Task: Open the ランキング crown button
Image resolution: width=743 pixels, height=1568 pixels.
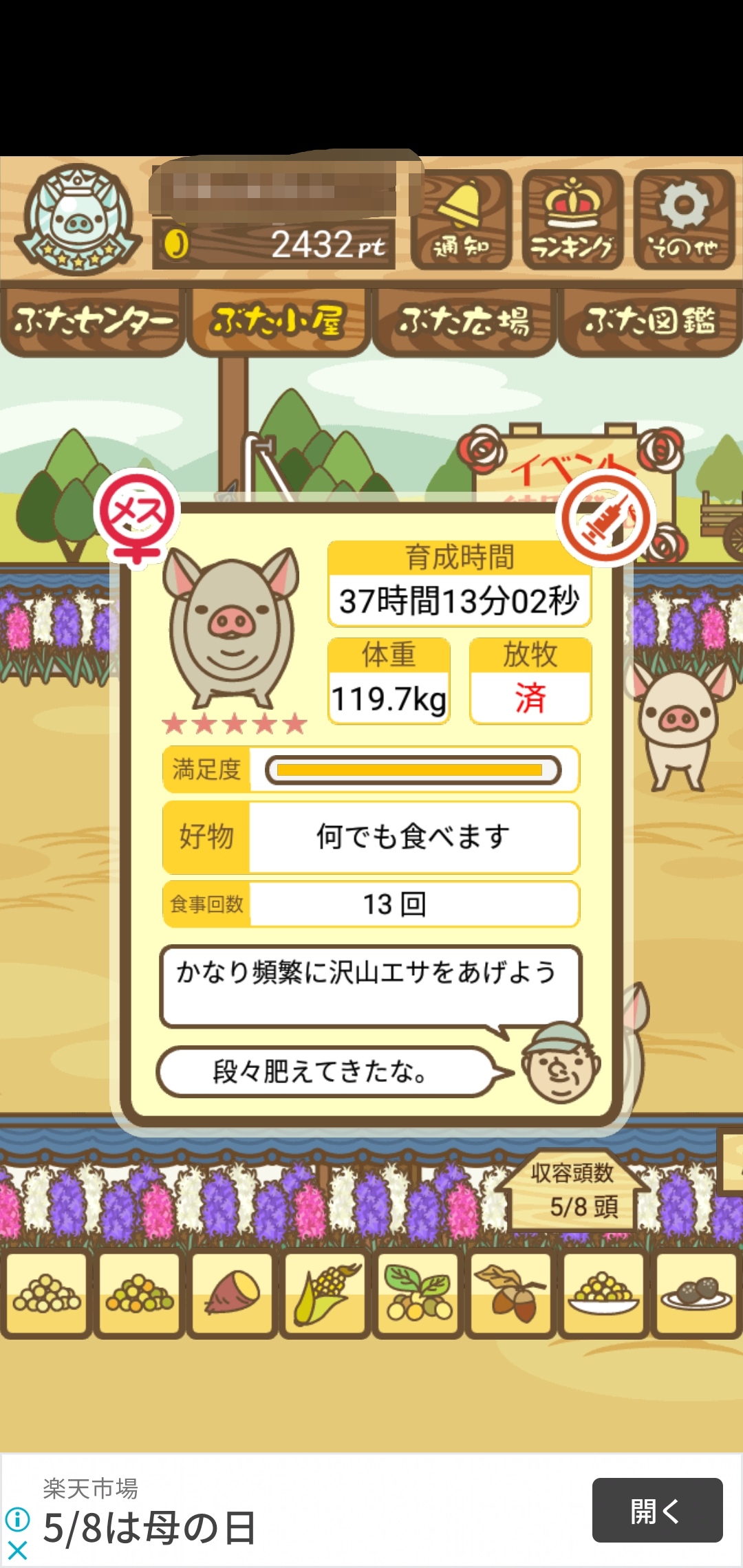Action: click(572, 219)
